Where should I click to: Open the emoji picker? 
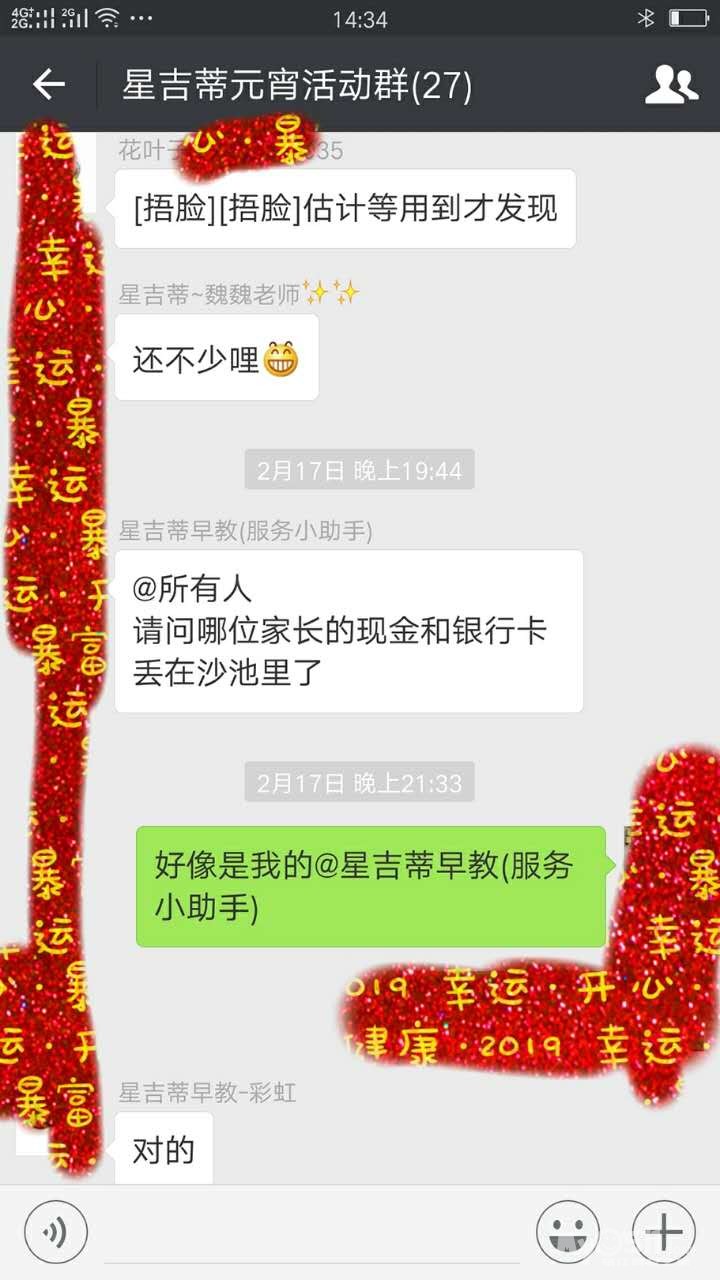click(567, 1231)
